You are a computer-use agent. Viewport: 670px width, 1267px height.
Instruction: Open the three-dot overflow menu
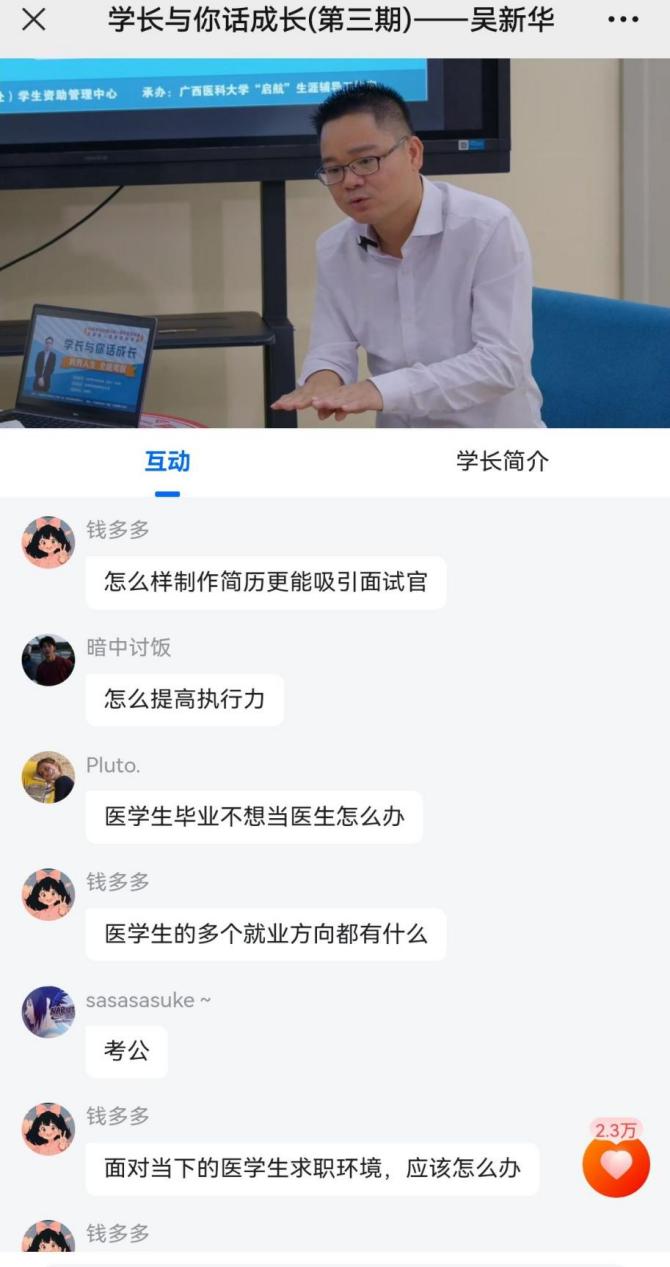(x=622, y=20)
